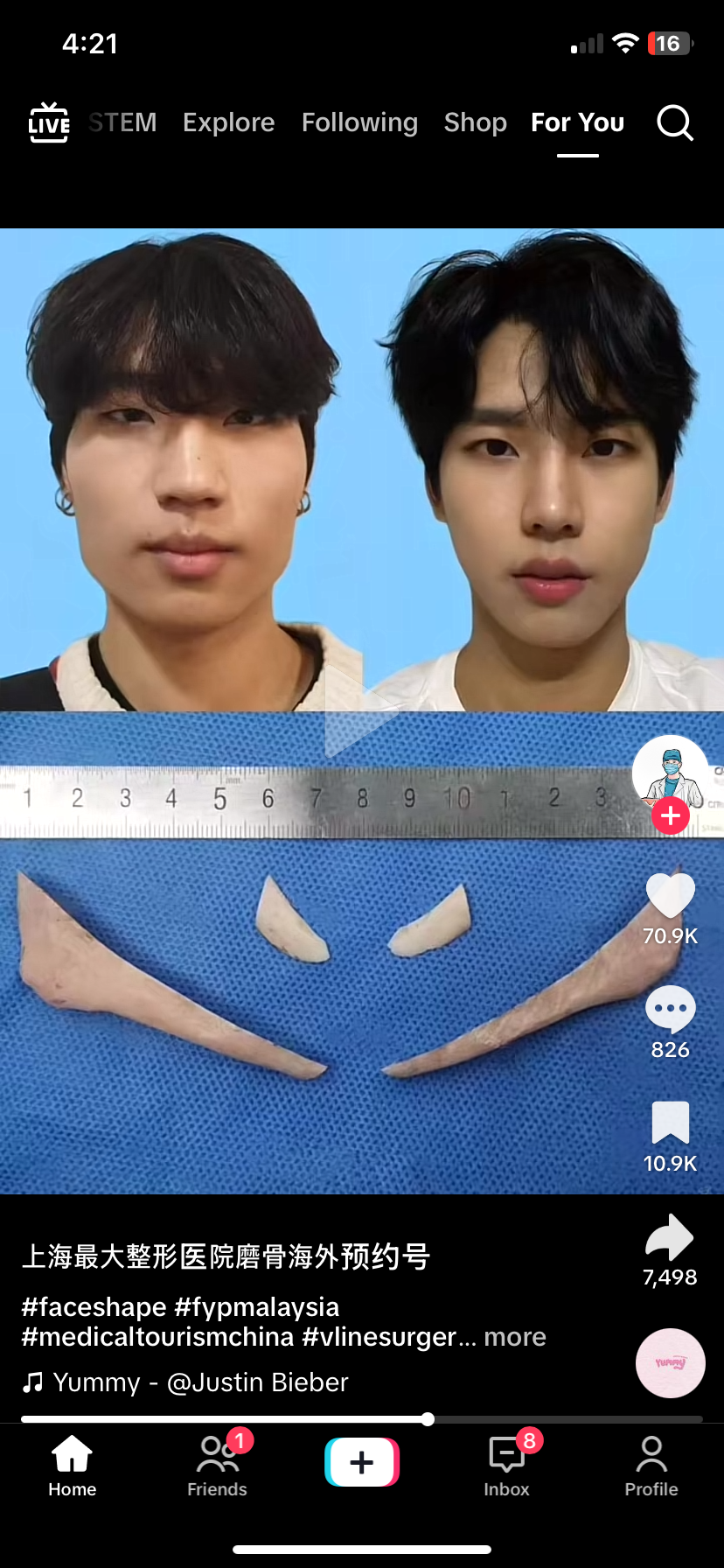Open the #faceshape hashtag

(x=94, y=1307)
